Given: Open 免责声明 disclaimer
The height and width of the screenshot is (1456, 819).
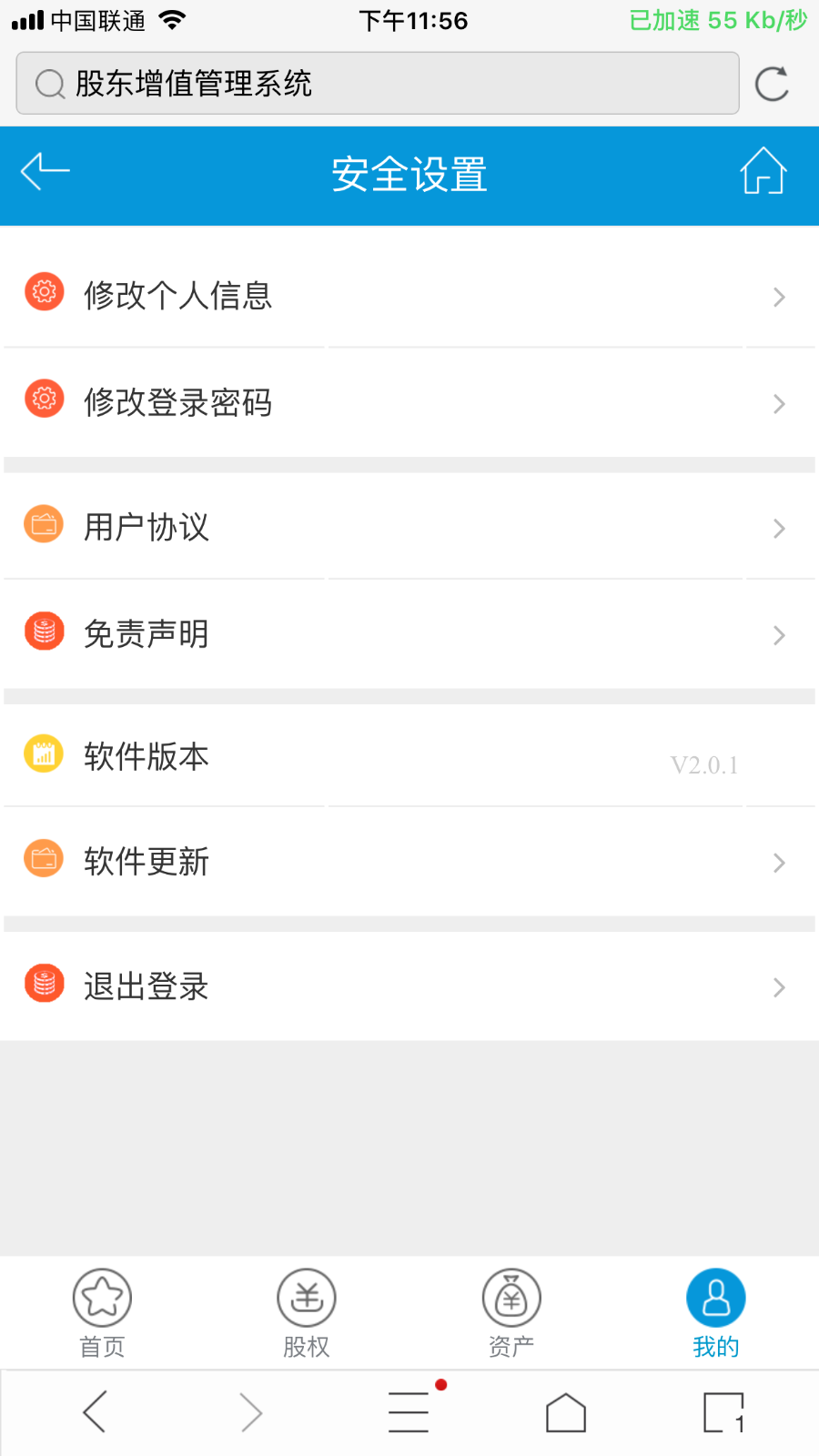Looking at the screenshot, I should pos(409,633).
